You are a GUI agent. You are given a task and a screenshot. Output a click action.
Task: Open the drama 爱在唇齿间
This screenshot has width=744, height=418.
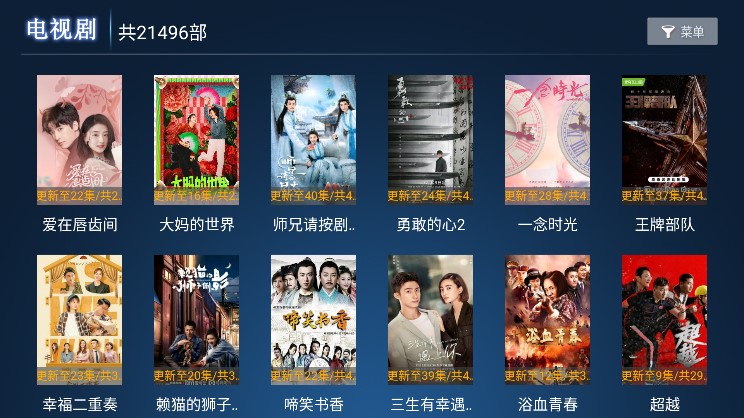[79, 140]
